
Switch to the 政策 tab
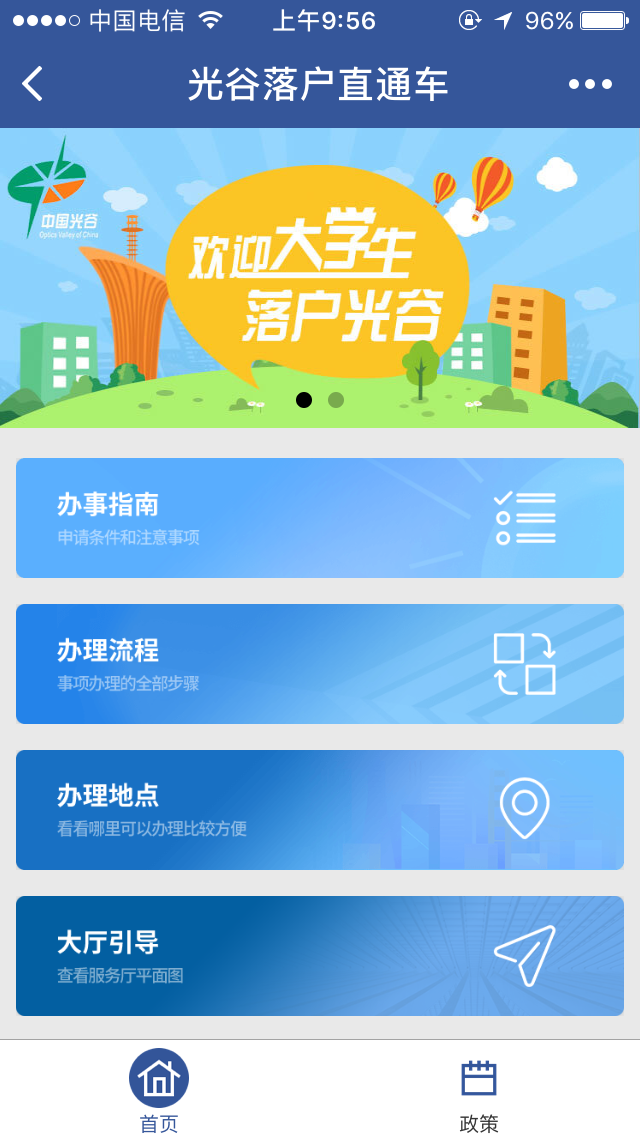[x=479, y=1094]
